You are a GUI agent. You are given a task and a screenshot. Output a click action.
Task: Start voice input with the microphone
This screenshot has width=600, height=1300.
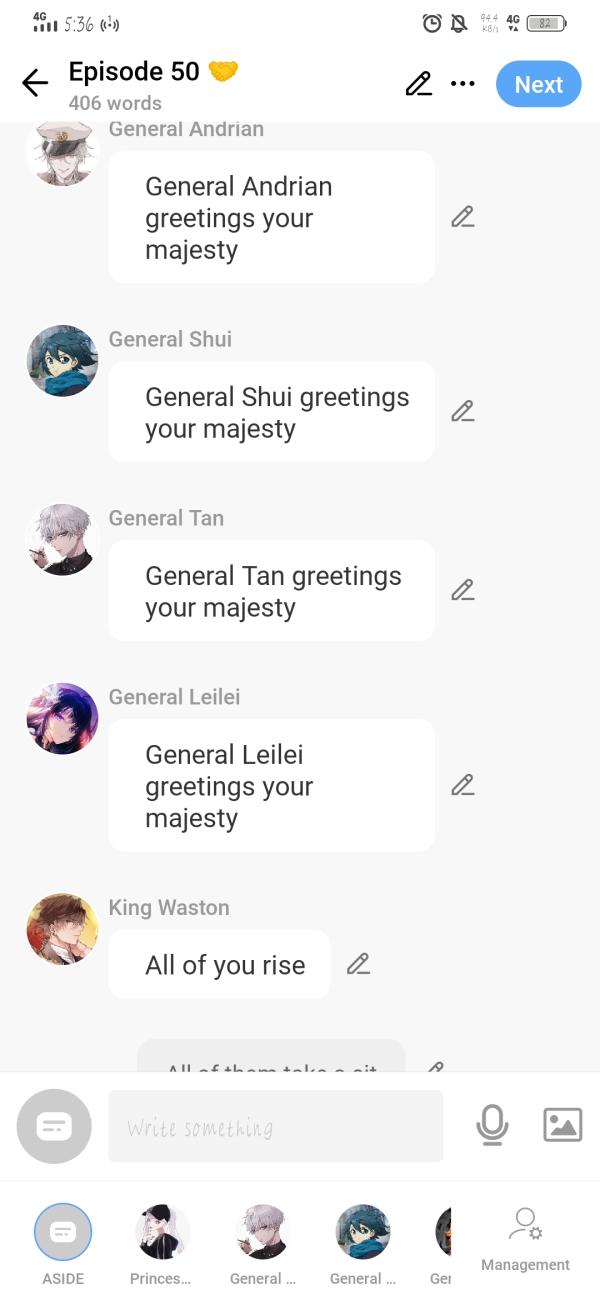coord(491,1126)
